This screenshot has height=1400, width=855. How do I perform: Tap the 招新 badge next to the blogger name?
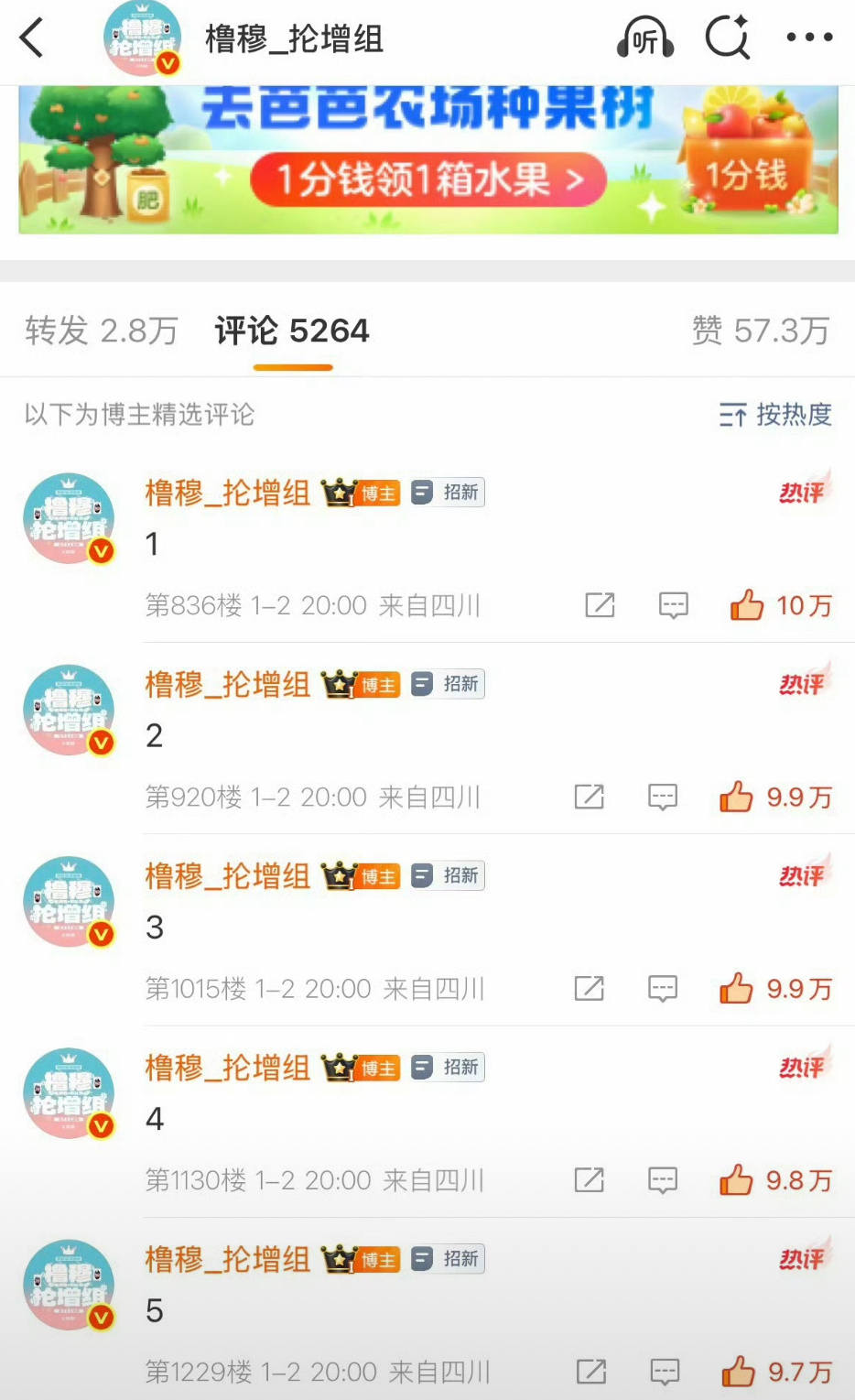pyautogui.click(x=446, y=493)
